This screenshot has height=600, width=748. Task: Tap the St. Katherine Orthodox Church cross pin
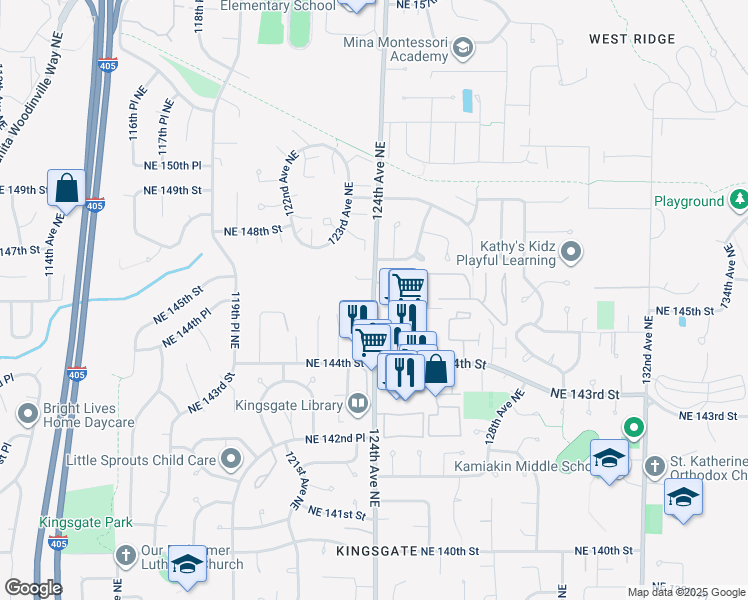[654, 466]
